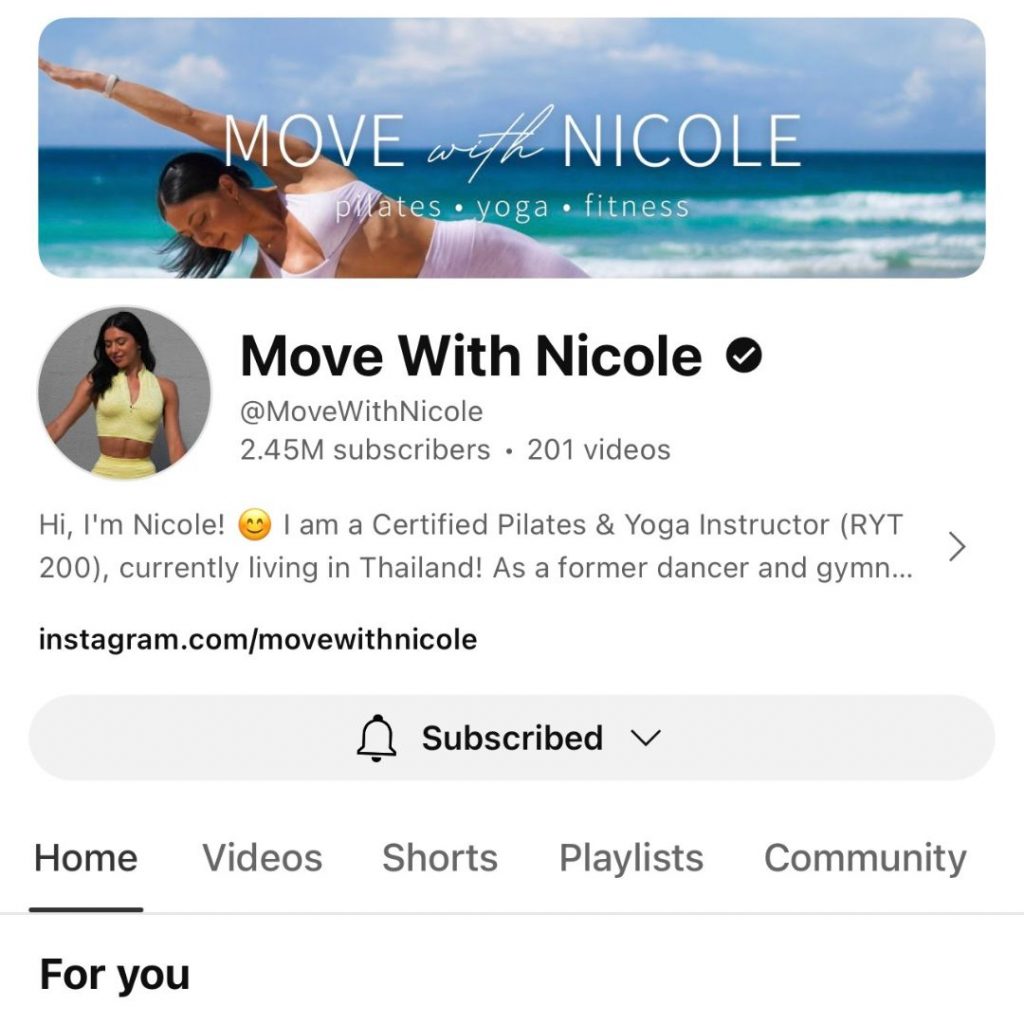Switch to the Shorts tab

pos(440,858)
